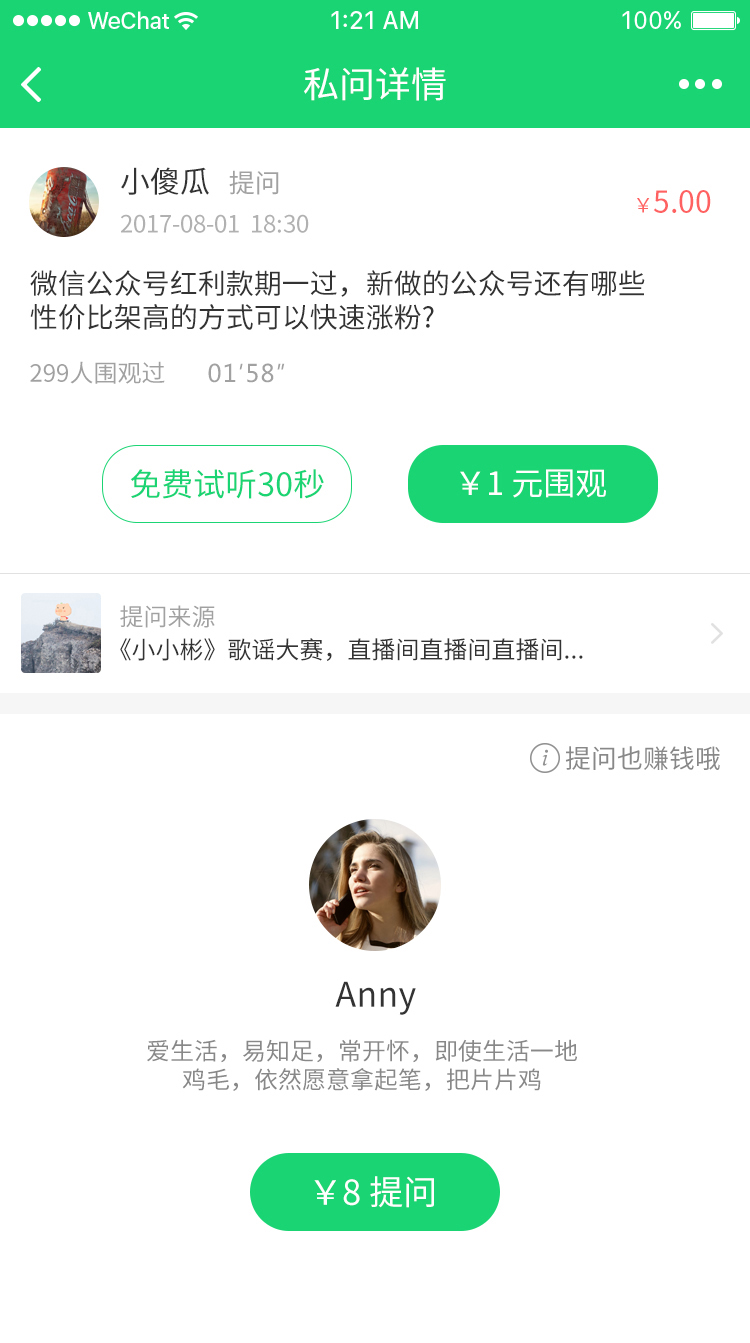Image resolution: width=750 pixels, height=1343 pixels.
Task: Open the three-dot overflow menu
Action: coord(700,85)
